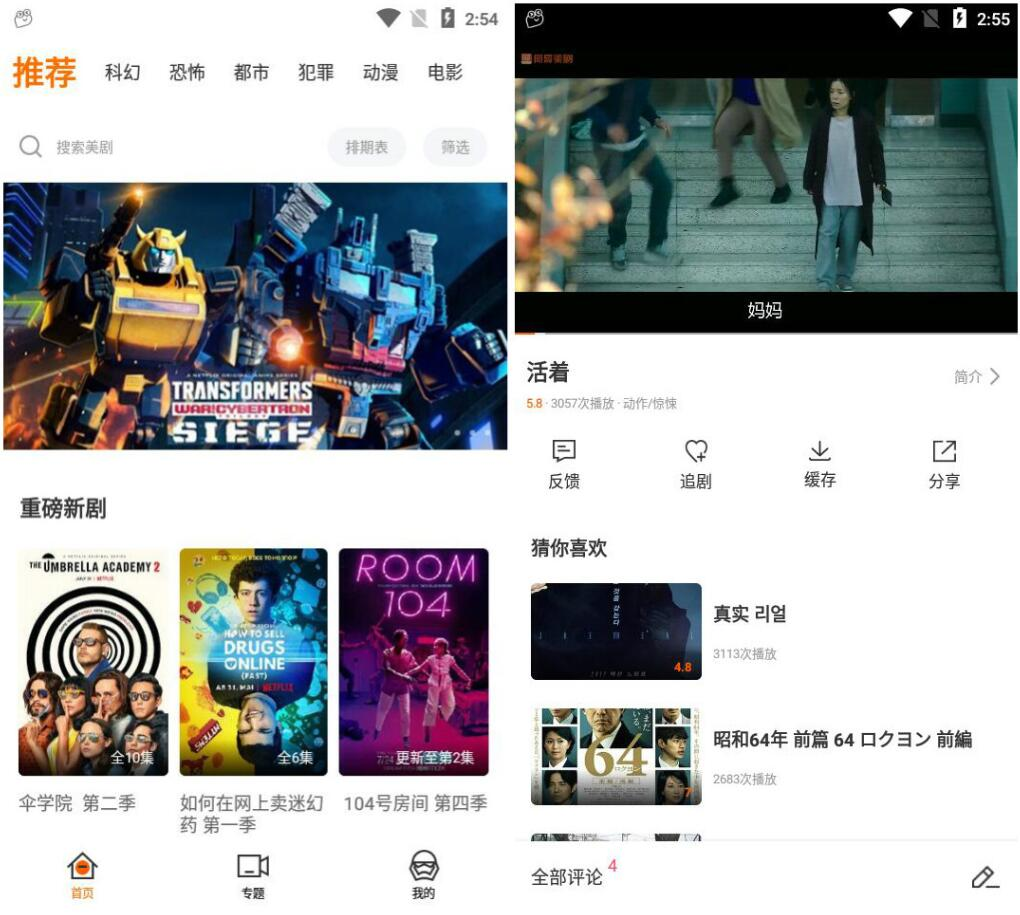Open the 排期表 schedule chip

366,147
